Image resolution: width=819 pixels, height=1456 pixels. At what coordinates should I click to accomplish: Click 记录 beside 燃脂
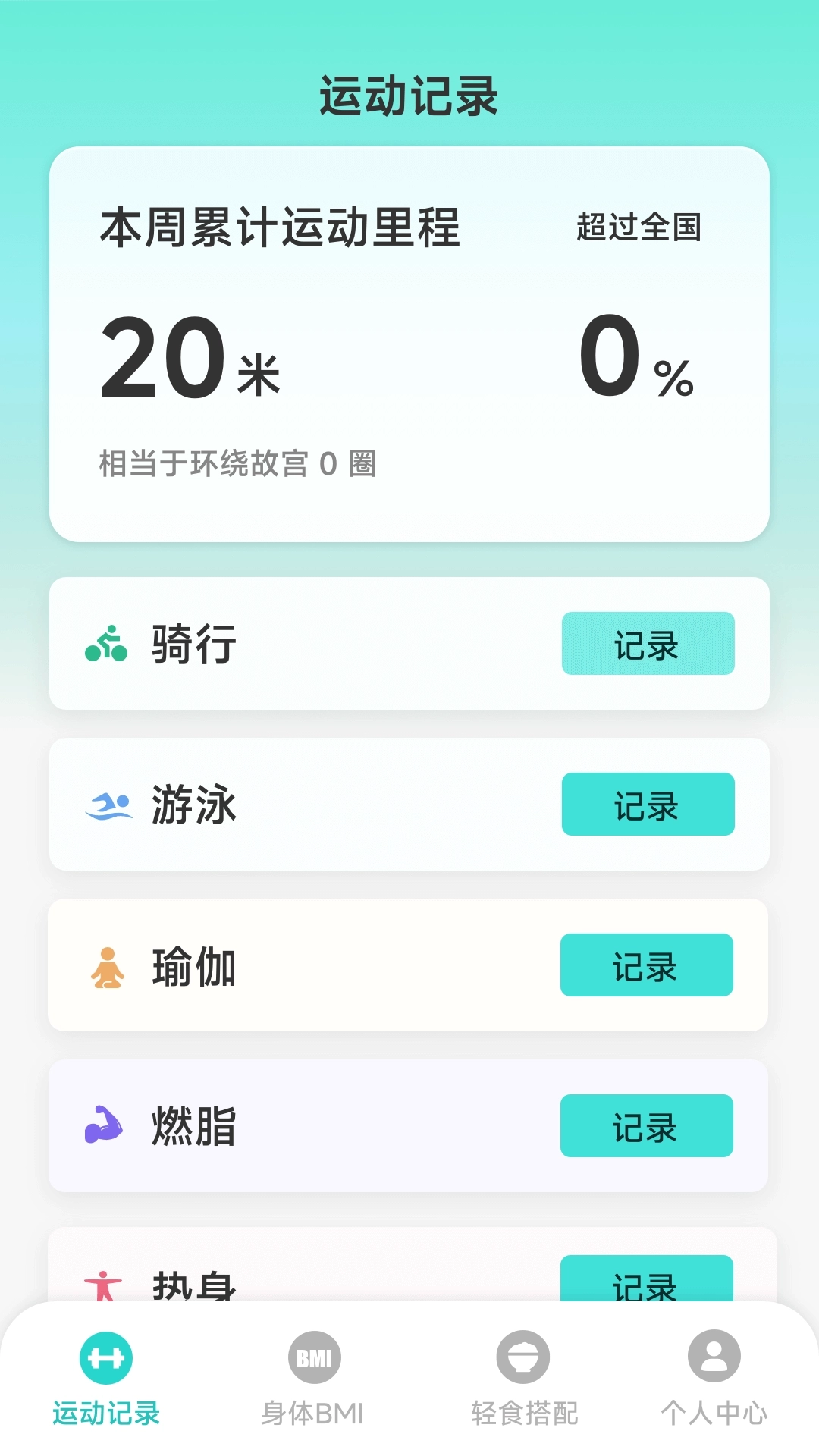[647, 1126]
